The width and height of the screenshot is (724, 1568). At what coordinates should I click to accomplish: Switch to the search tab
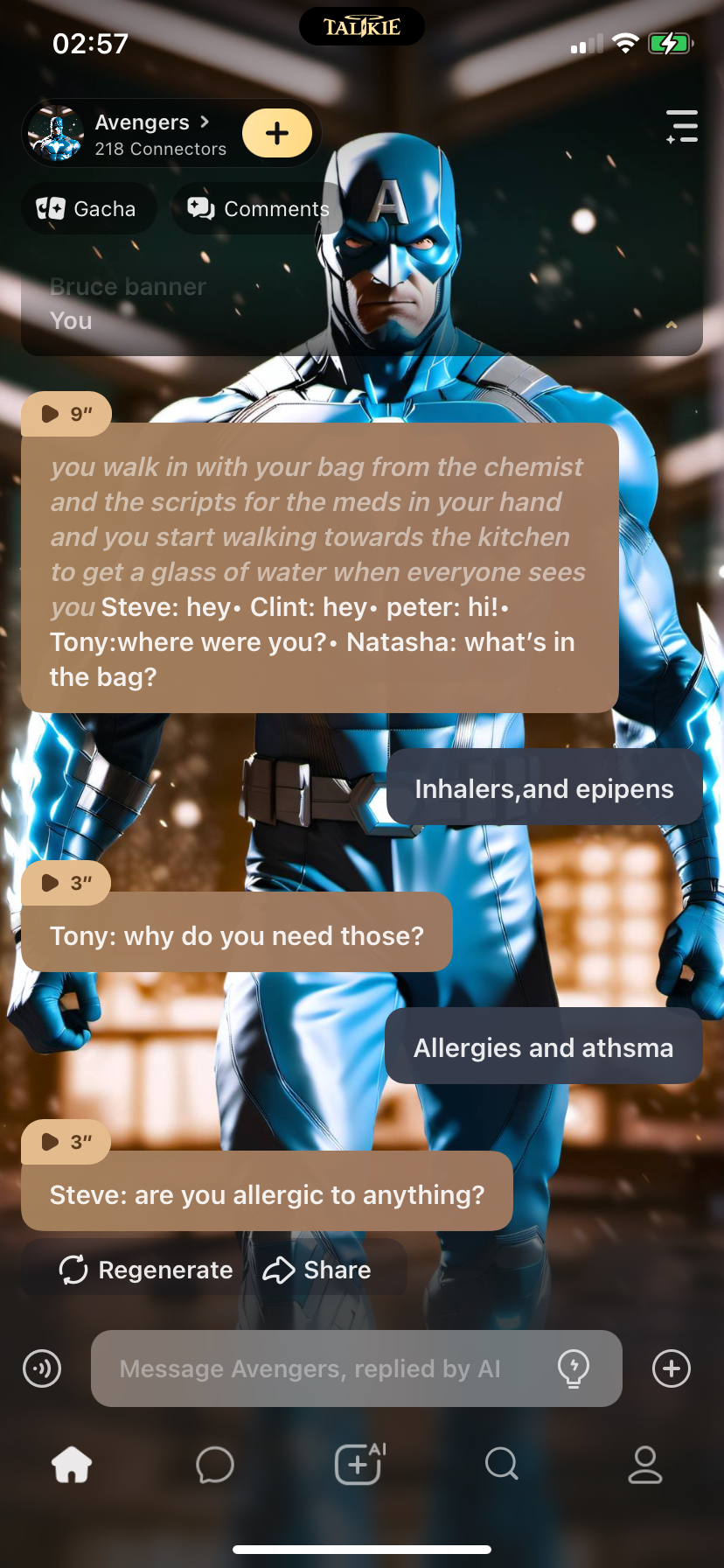502,1464
